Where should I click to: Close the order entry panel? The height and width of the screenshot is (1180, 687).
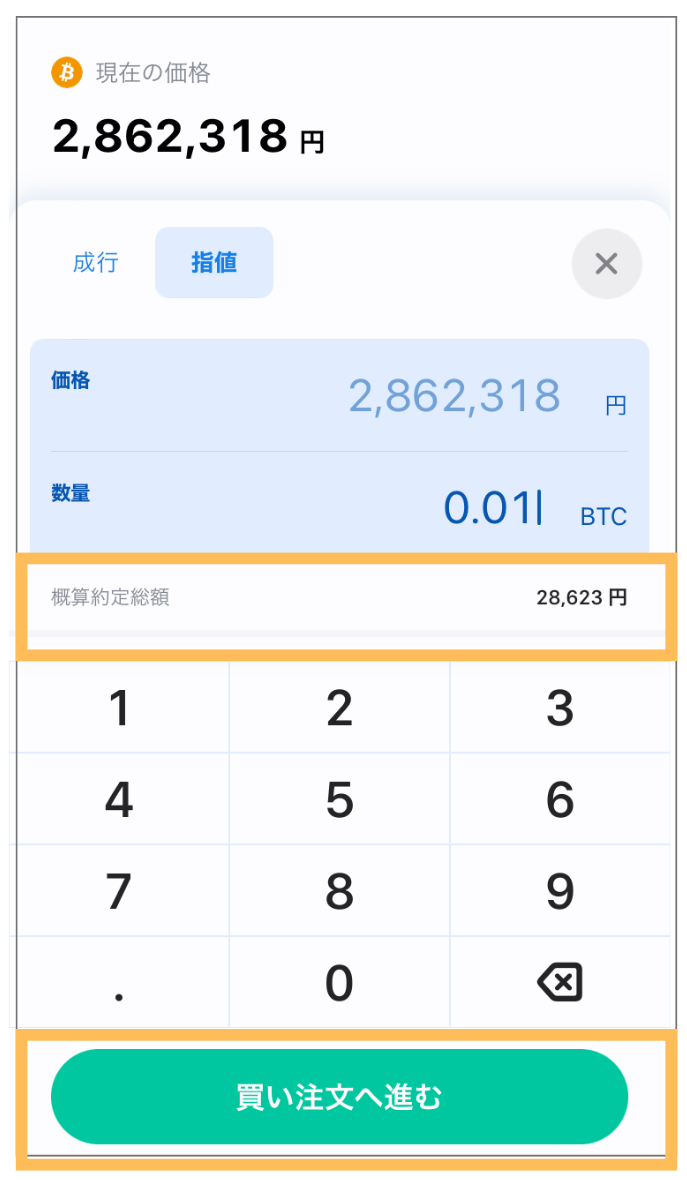(x=606, y=264)
